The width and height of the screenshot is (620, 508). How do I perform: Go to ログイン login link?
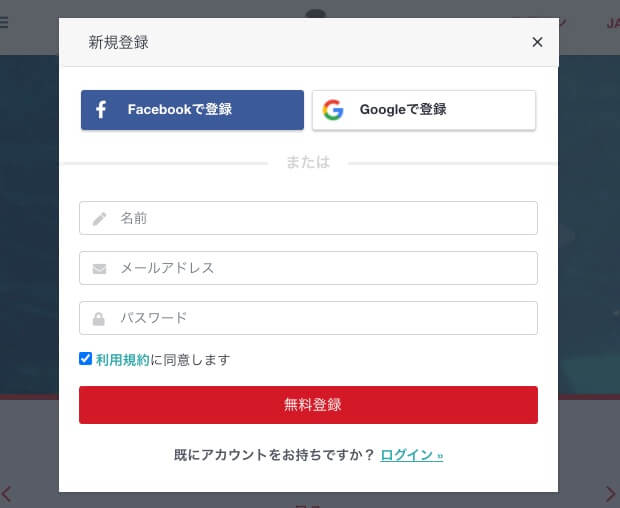coord(411,455)
